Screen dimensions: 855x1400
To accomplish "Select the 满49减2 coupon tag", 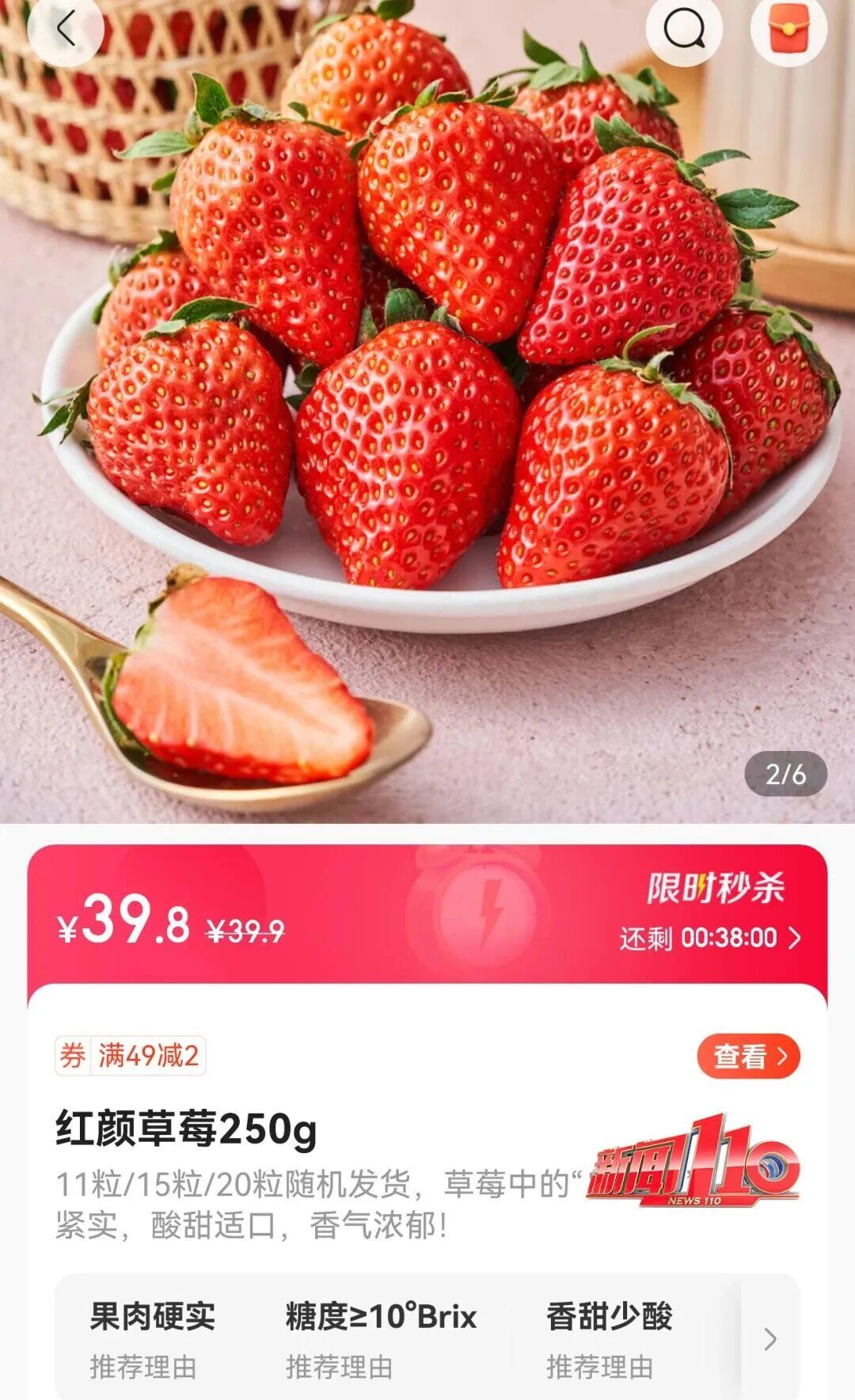I will click(x=131, y=1056).
